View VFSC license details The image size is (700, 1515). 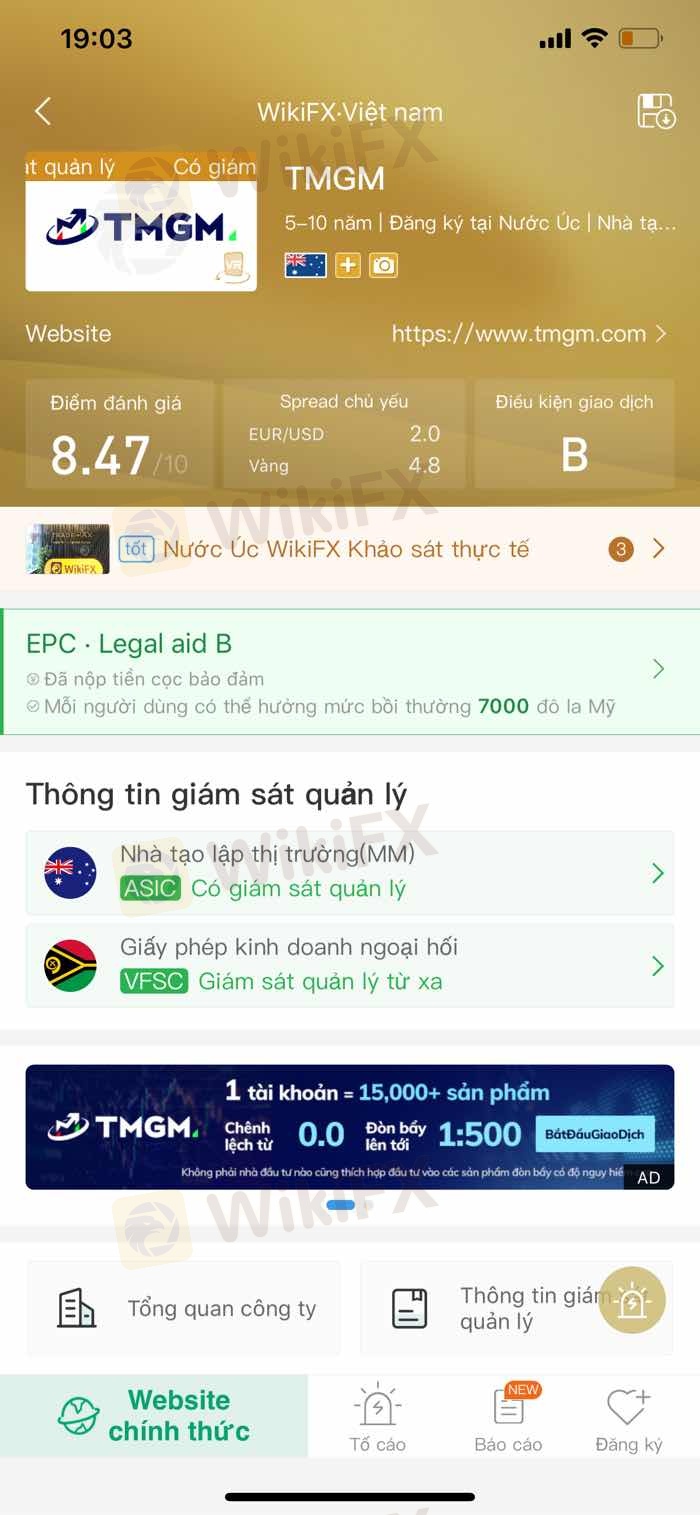click(349, 966)
